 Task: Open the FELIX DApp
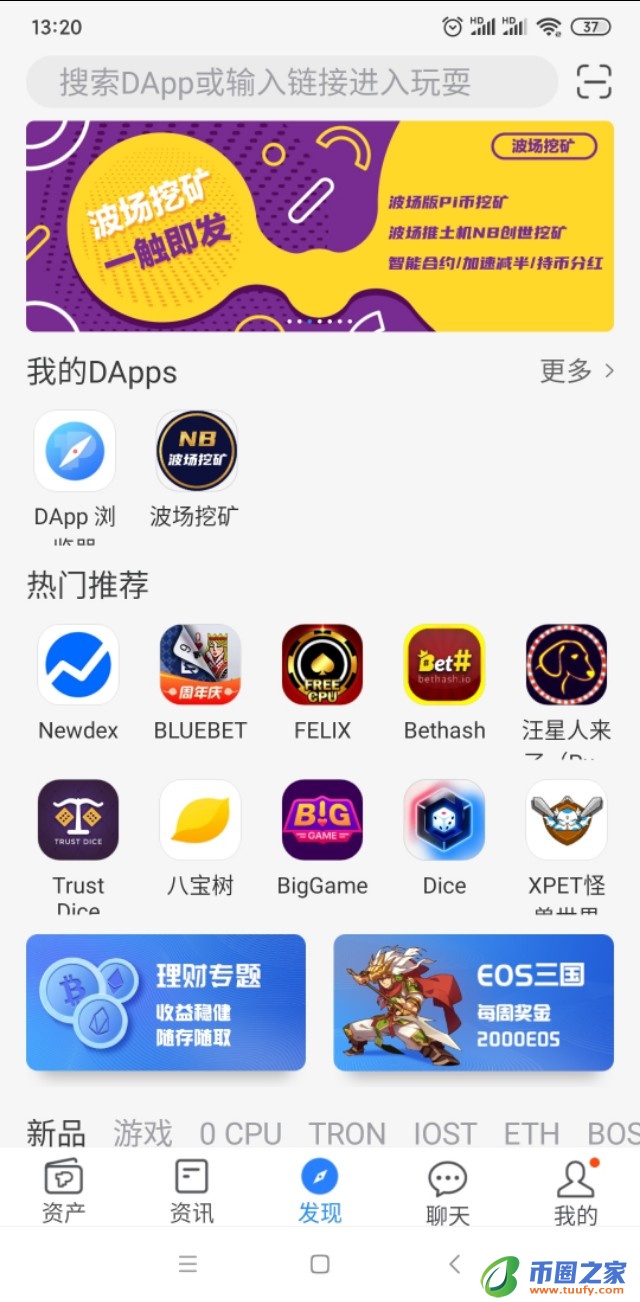click(x=322, y=665)
